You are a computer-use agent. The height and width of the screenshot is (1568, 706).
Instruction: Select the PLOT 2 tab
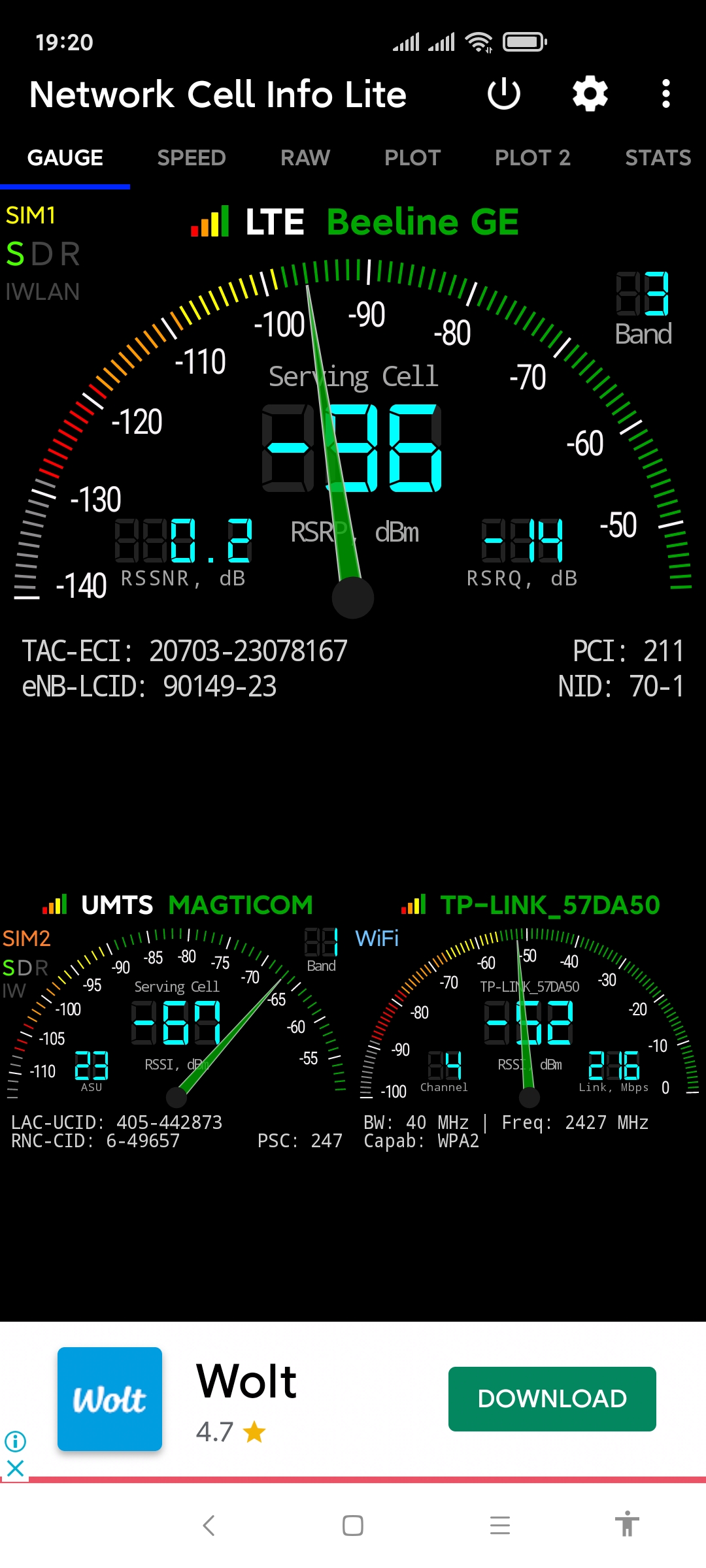tap(532, 157)
